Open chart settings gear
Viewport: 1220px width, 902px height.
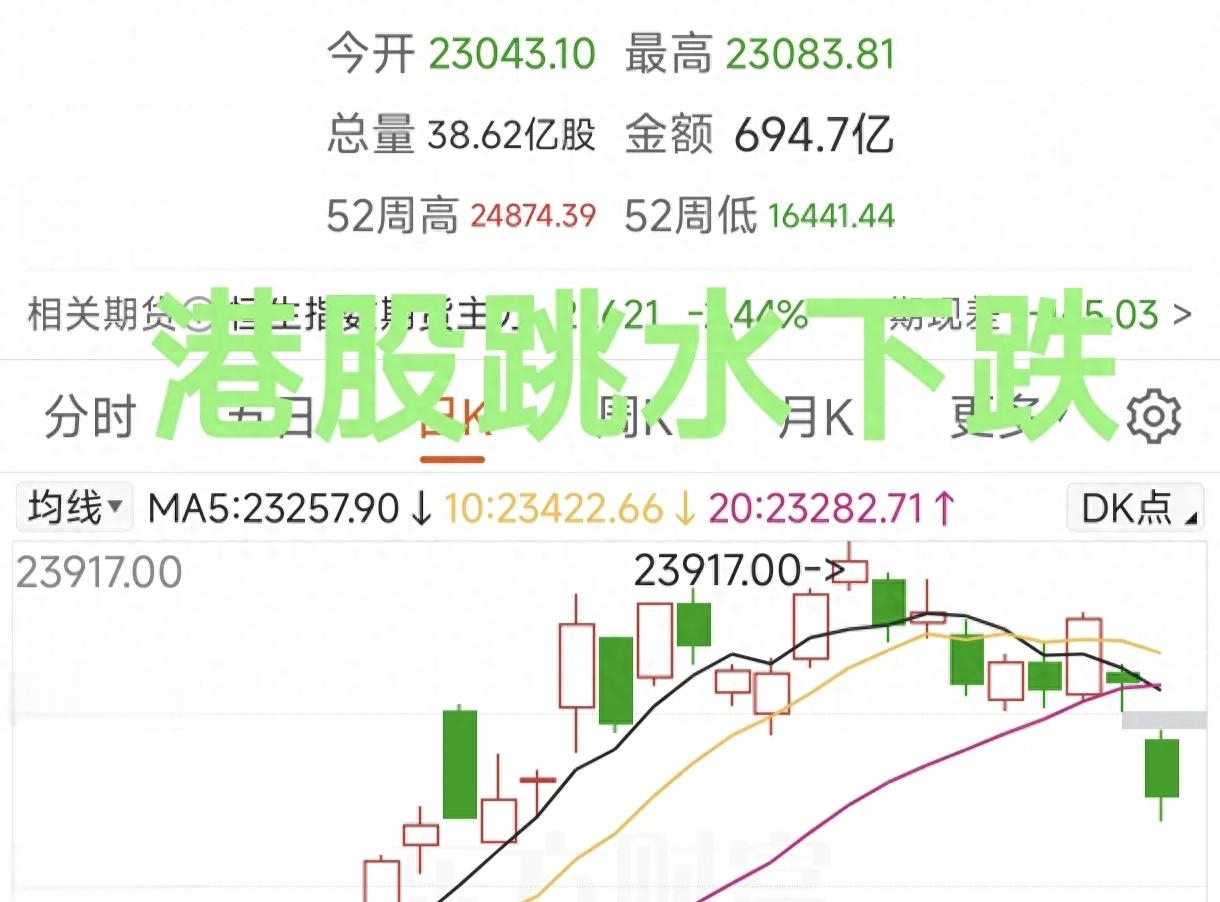coord(1154,416)
